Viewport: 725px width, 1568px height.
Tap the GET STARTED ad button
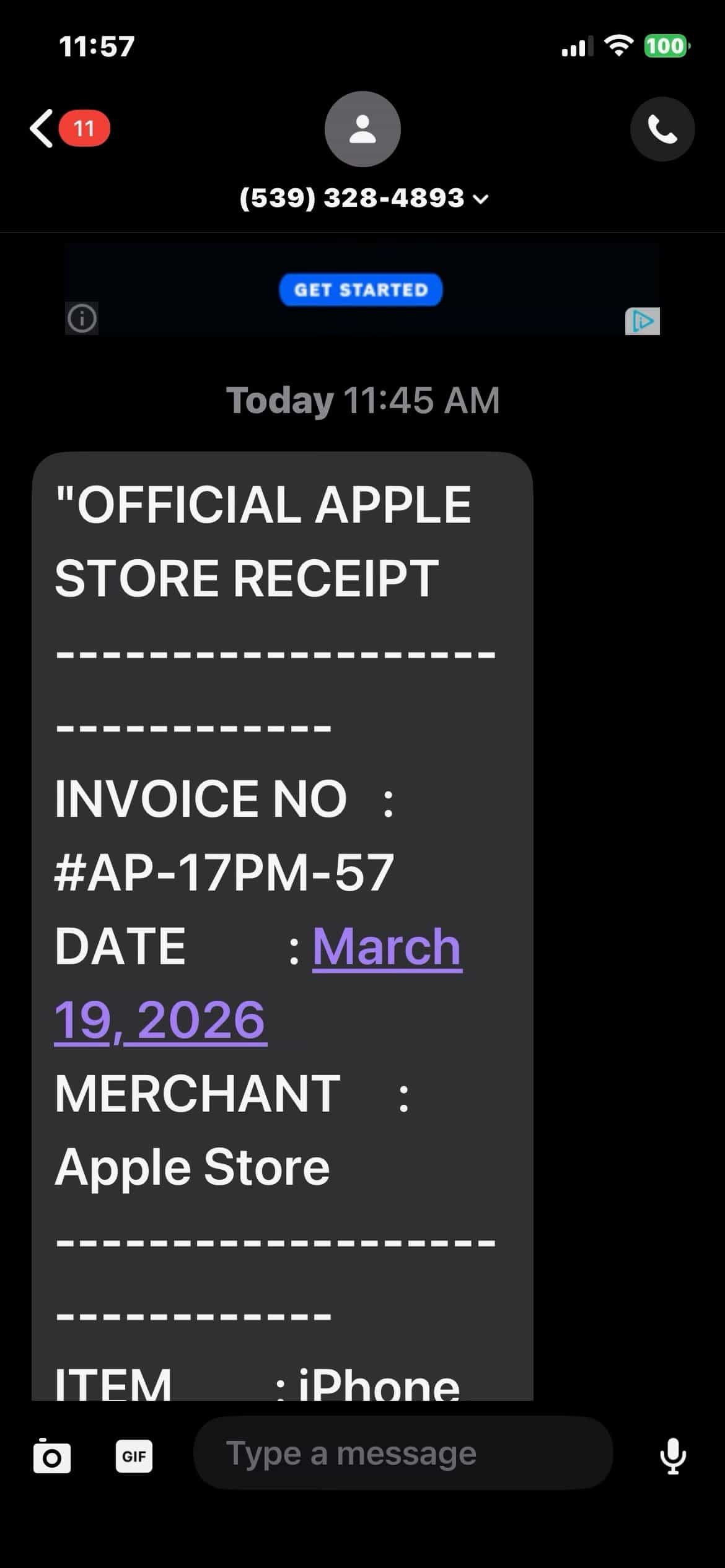coord(361,290)
